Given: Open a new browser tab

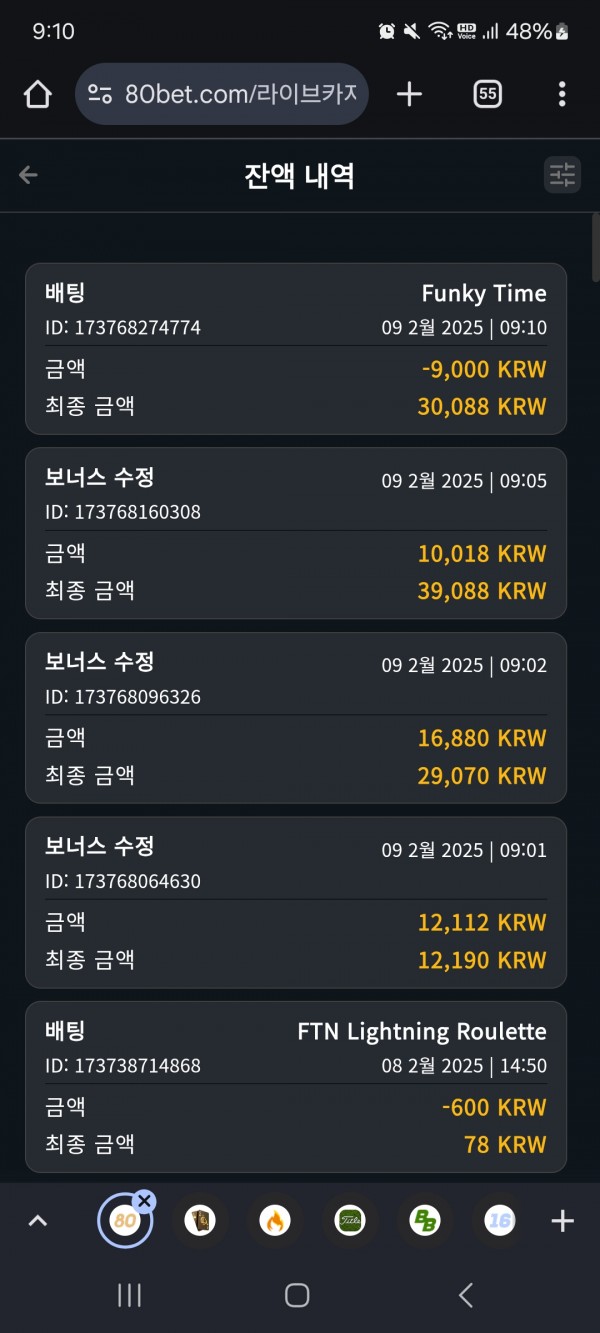Looking at the screenshot, I should click(x=409, y=94).
